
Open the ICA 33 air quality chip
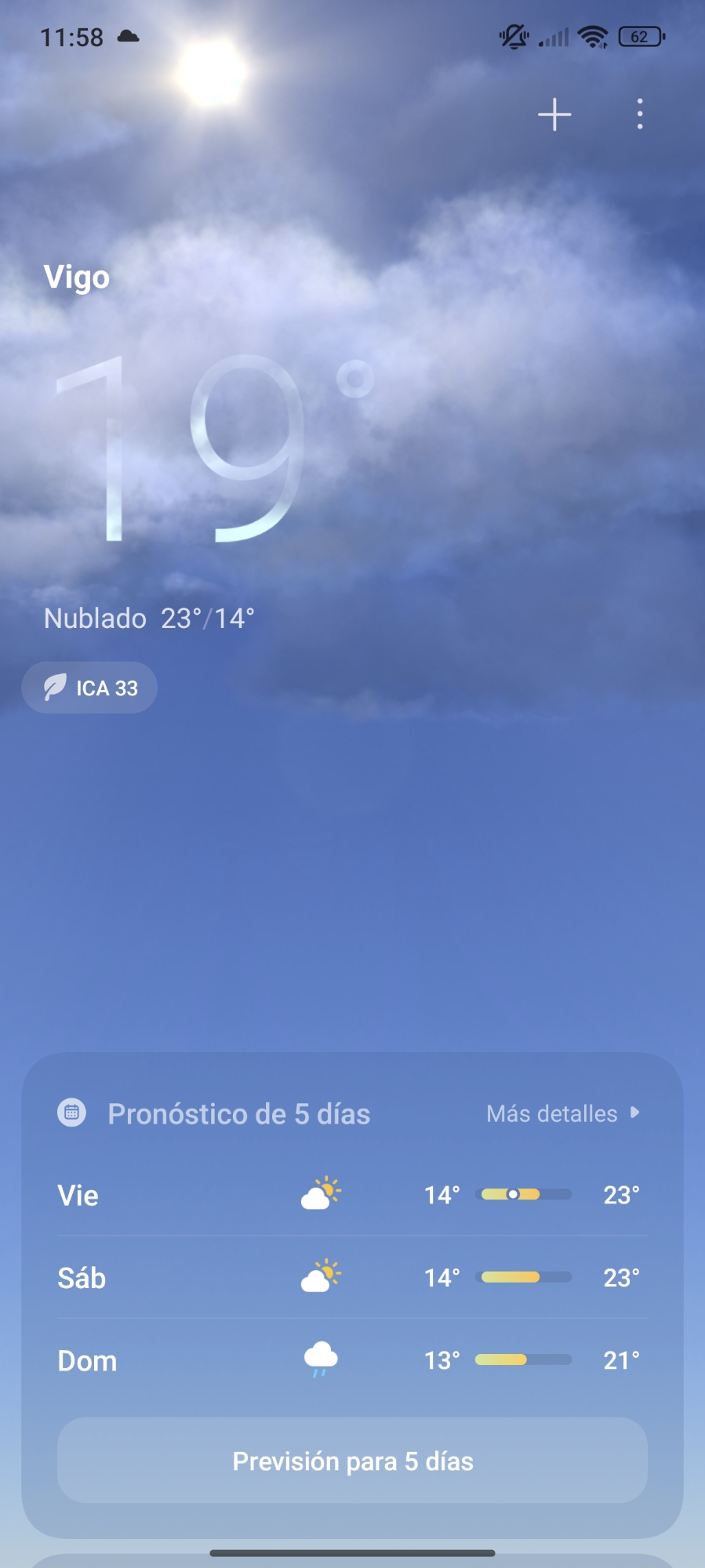(x=90, y=688)
